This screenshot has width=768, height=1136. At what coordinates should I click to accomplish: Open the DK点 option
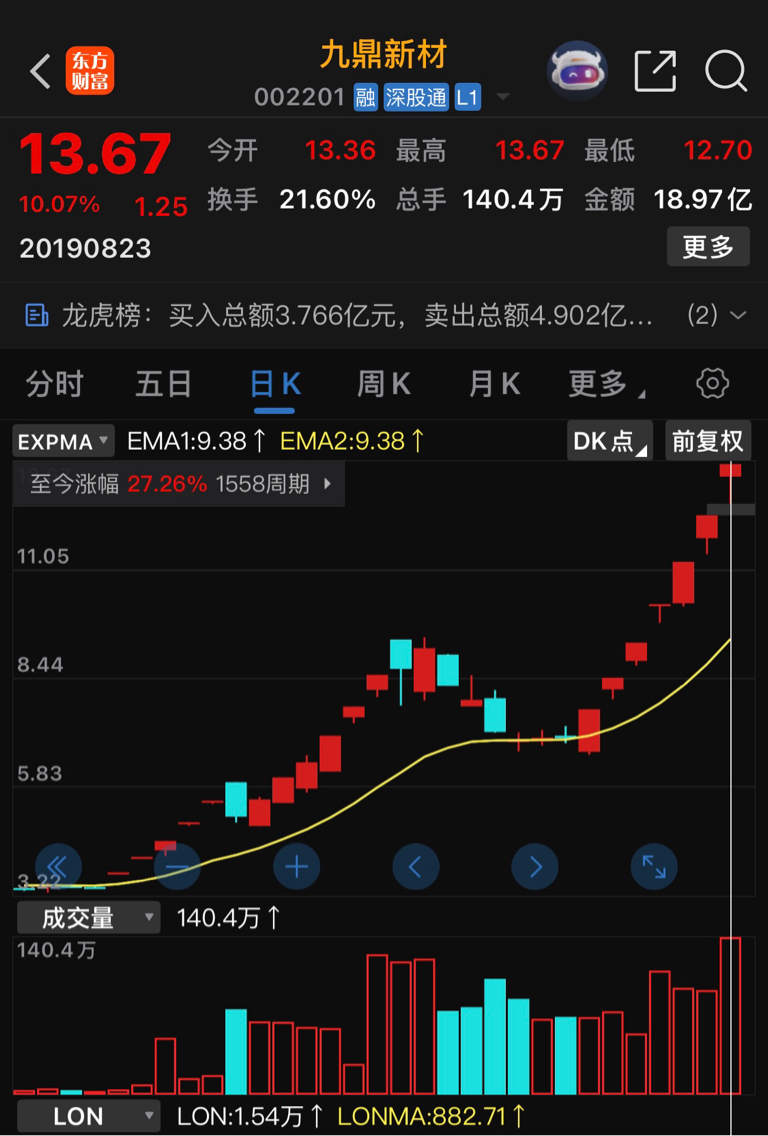point(609,441)
